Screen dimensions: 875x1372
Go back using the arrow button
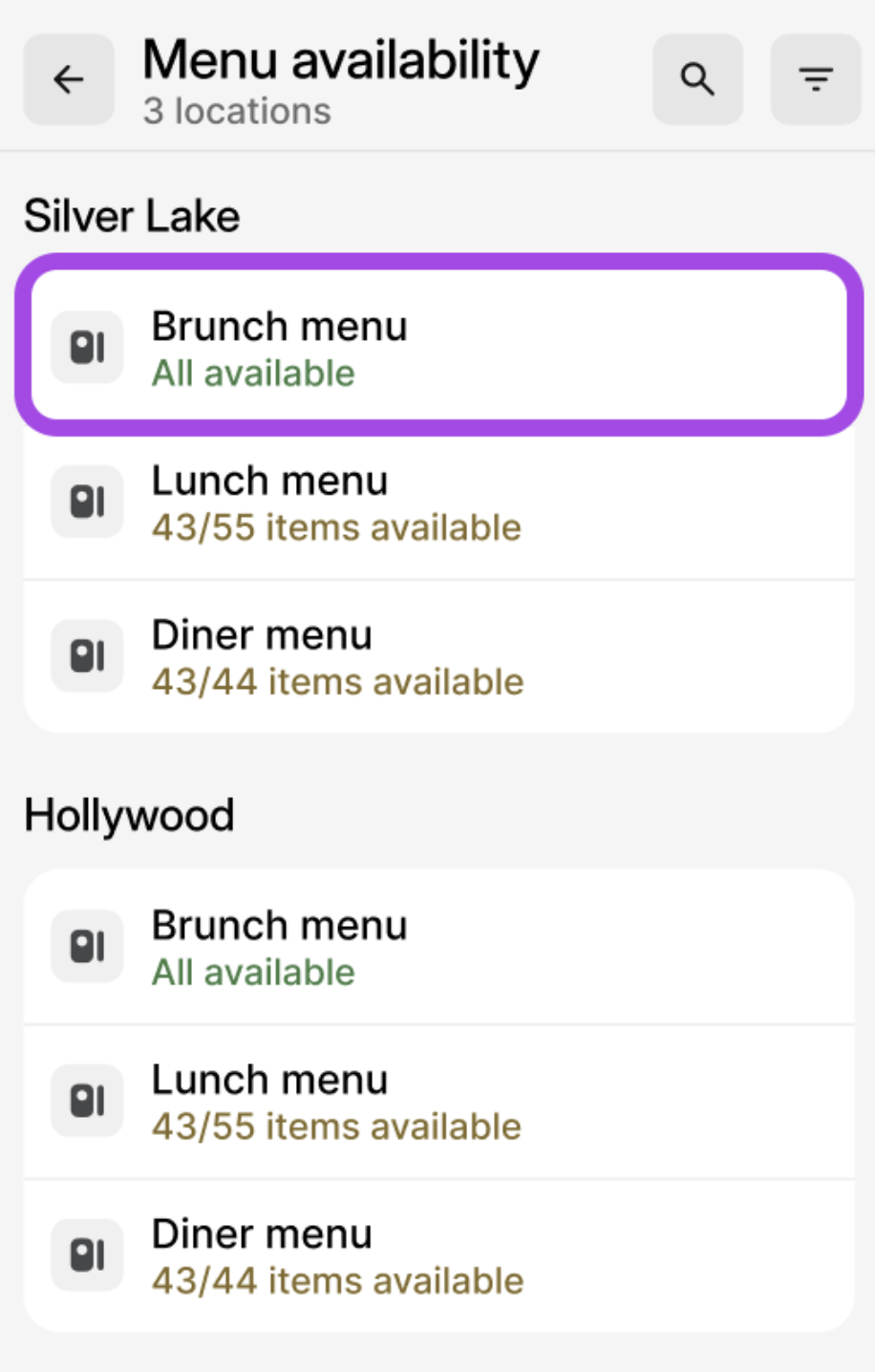(69, 79)
